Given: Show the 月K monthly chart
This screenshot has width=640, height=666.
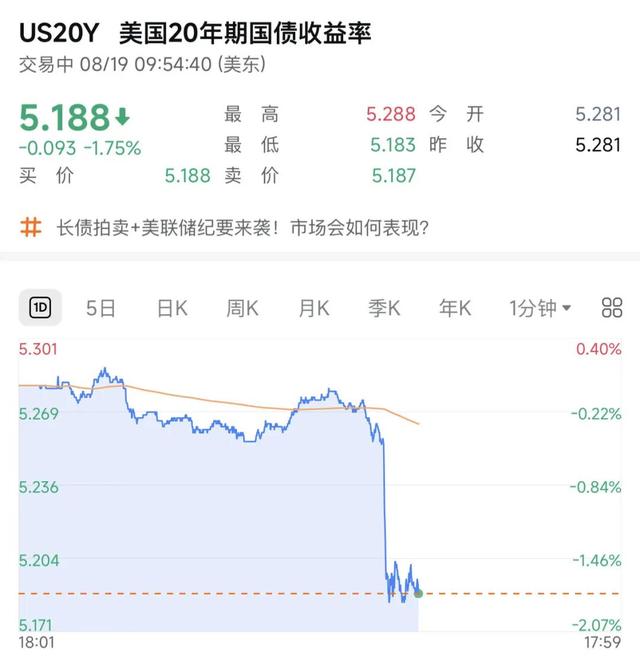Looking at the screenshot, I should click(314, 308).
